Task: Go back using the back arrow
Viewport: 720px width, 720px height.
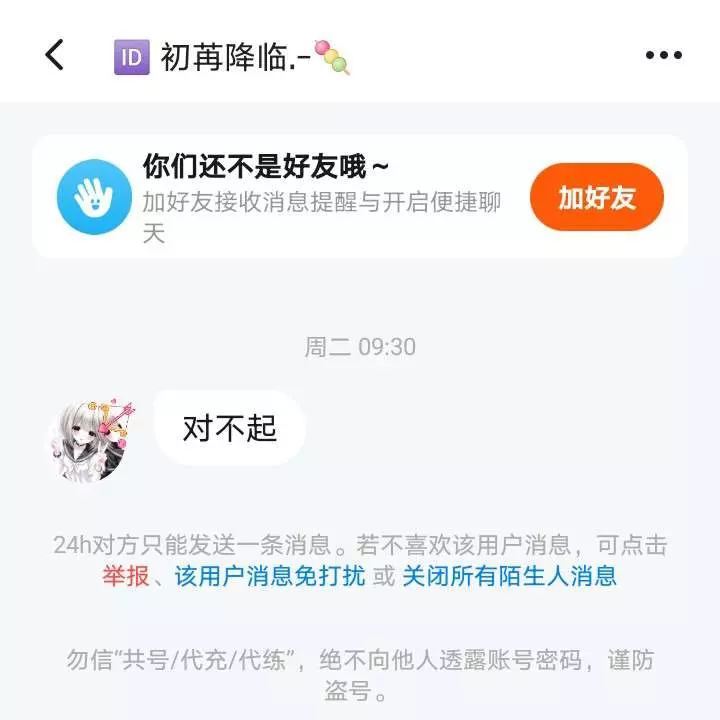Action: (55, 55)
